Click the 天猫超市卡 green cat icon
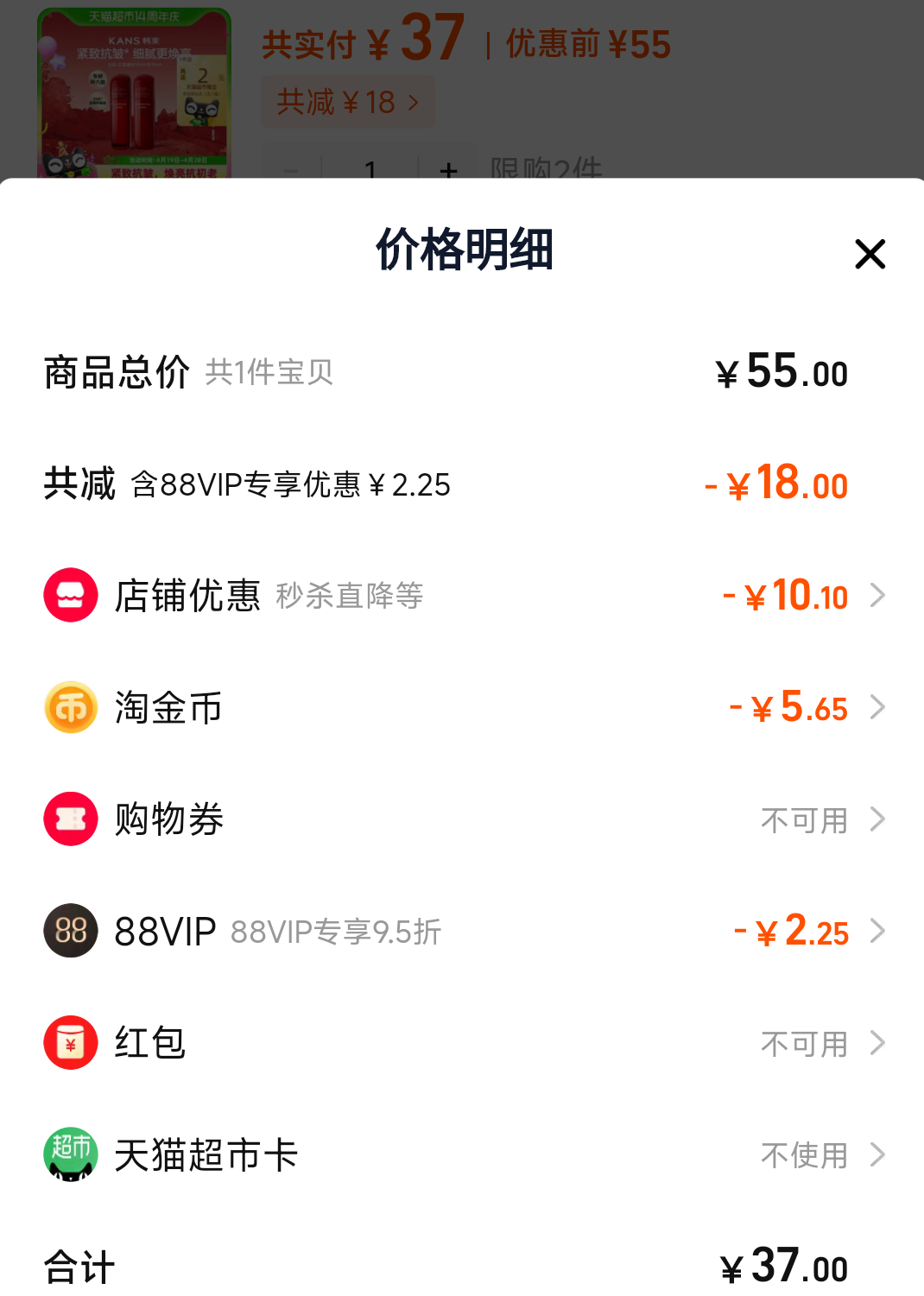Image resolution: width=924 pixels, height=1296 pixels. 70,1154
